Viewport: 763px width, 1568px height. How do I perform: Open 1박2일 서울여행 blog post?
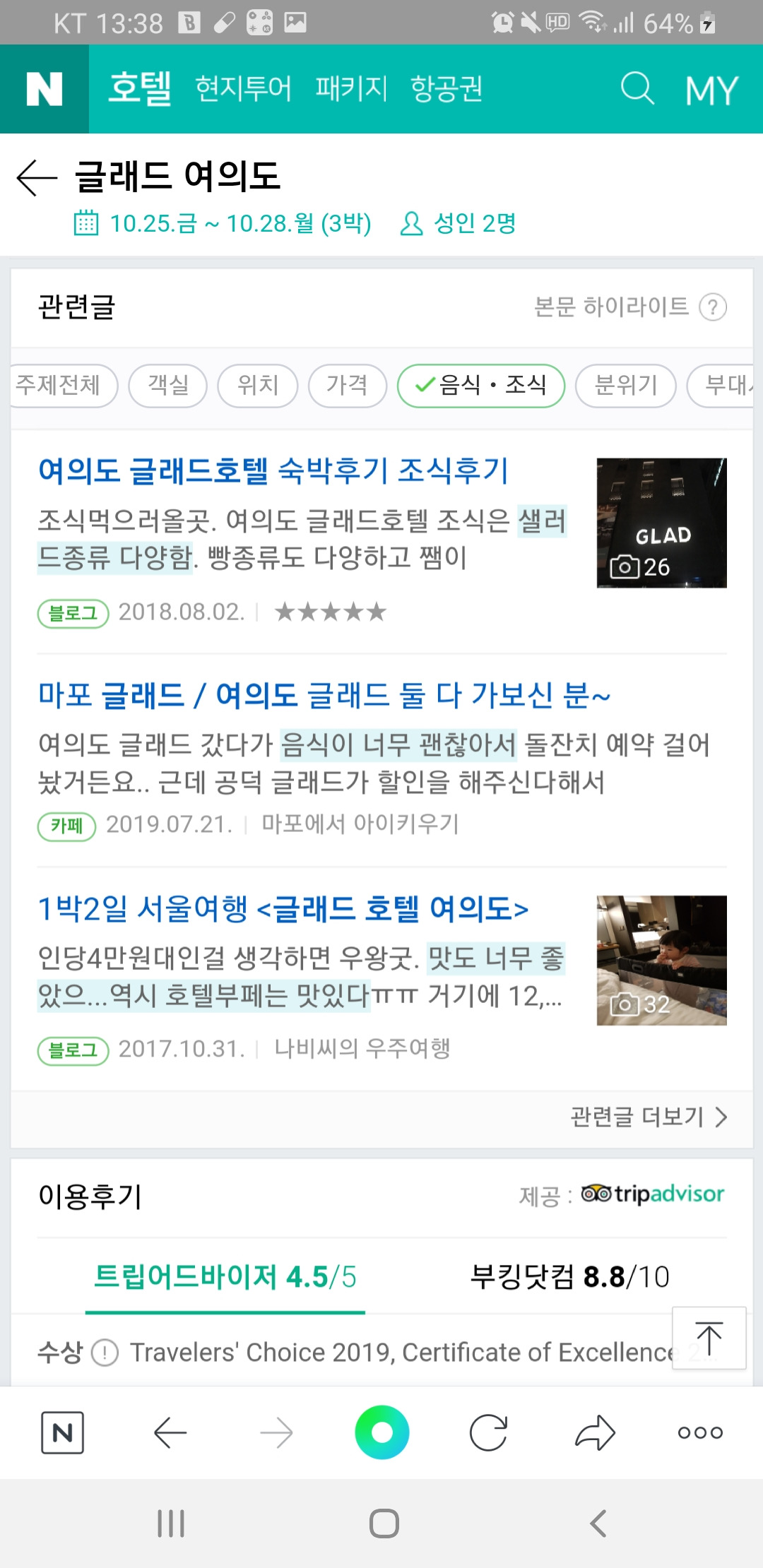tap(283, 909)
